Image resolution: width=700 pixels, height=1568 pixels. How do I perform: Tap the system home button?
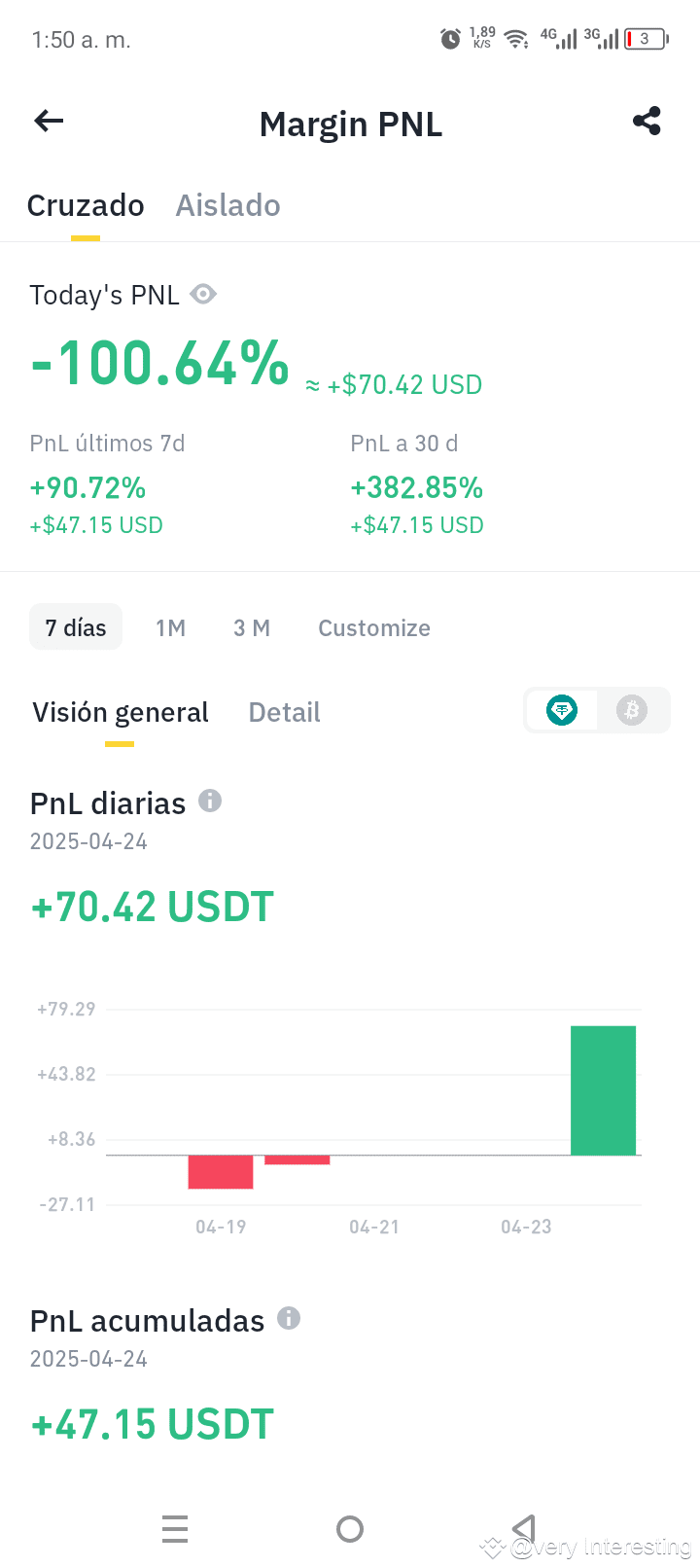coord(350,1529)
